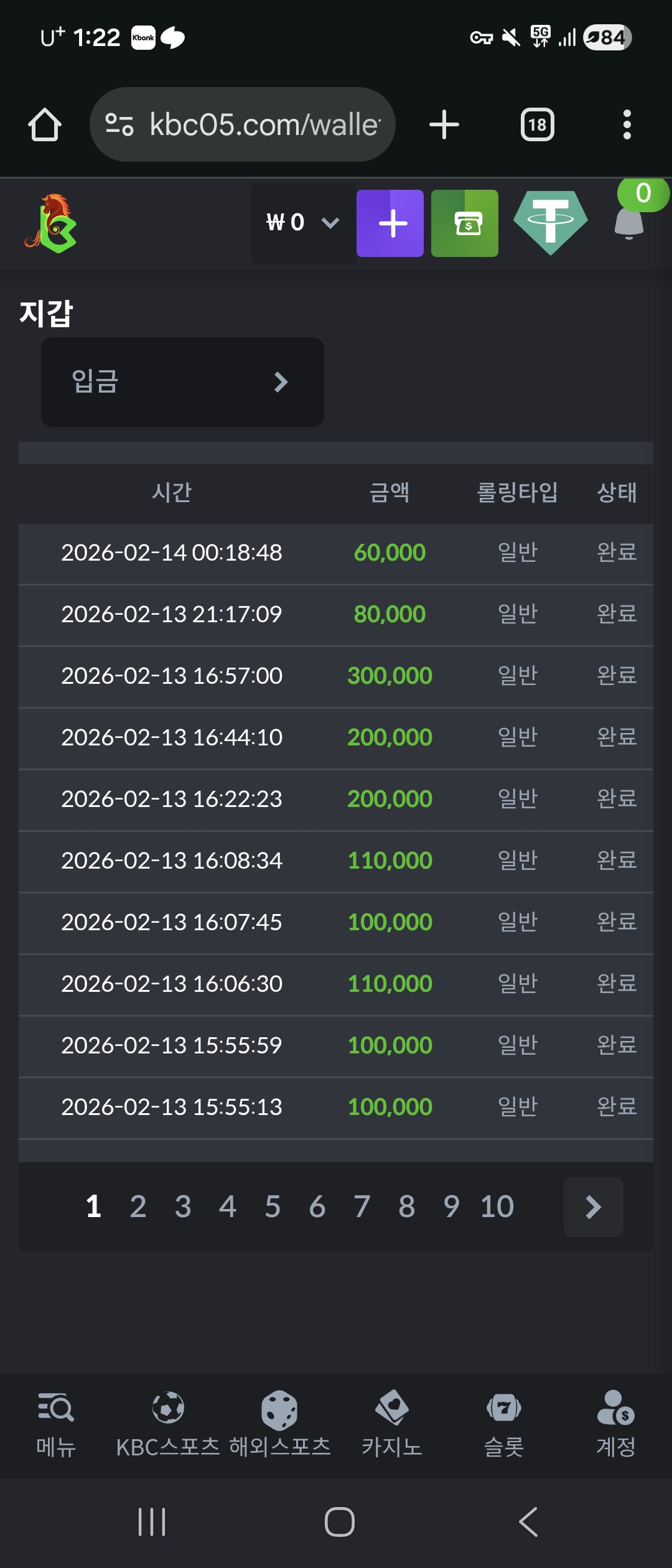Jump to page 5 of history
The image size is (672, 1568).
pyautogui.click(x=273, y=1206)
